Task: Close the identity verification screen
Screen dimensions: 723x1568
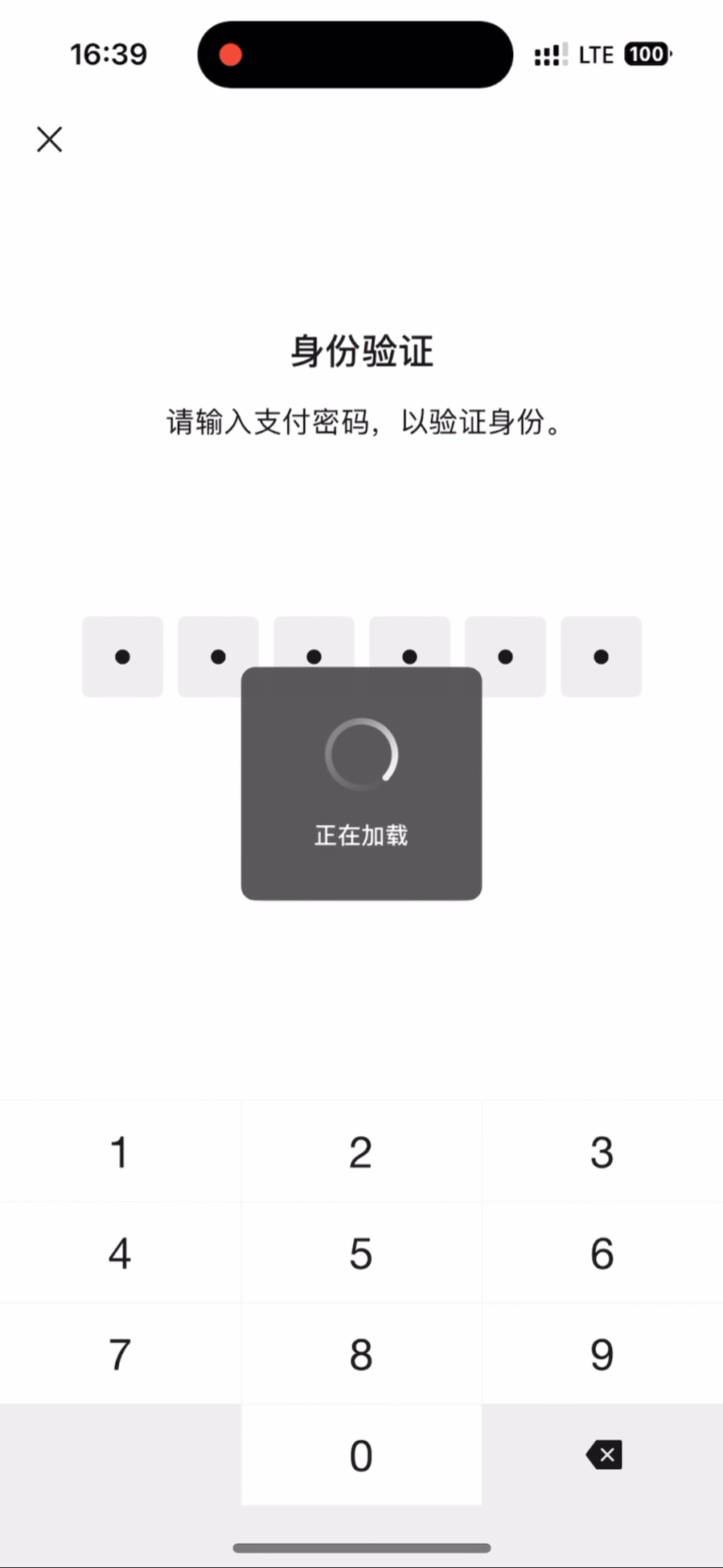Action: click(x=49, y=139)
